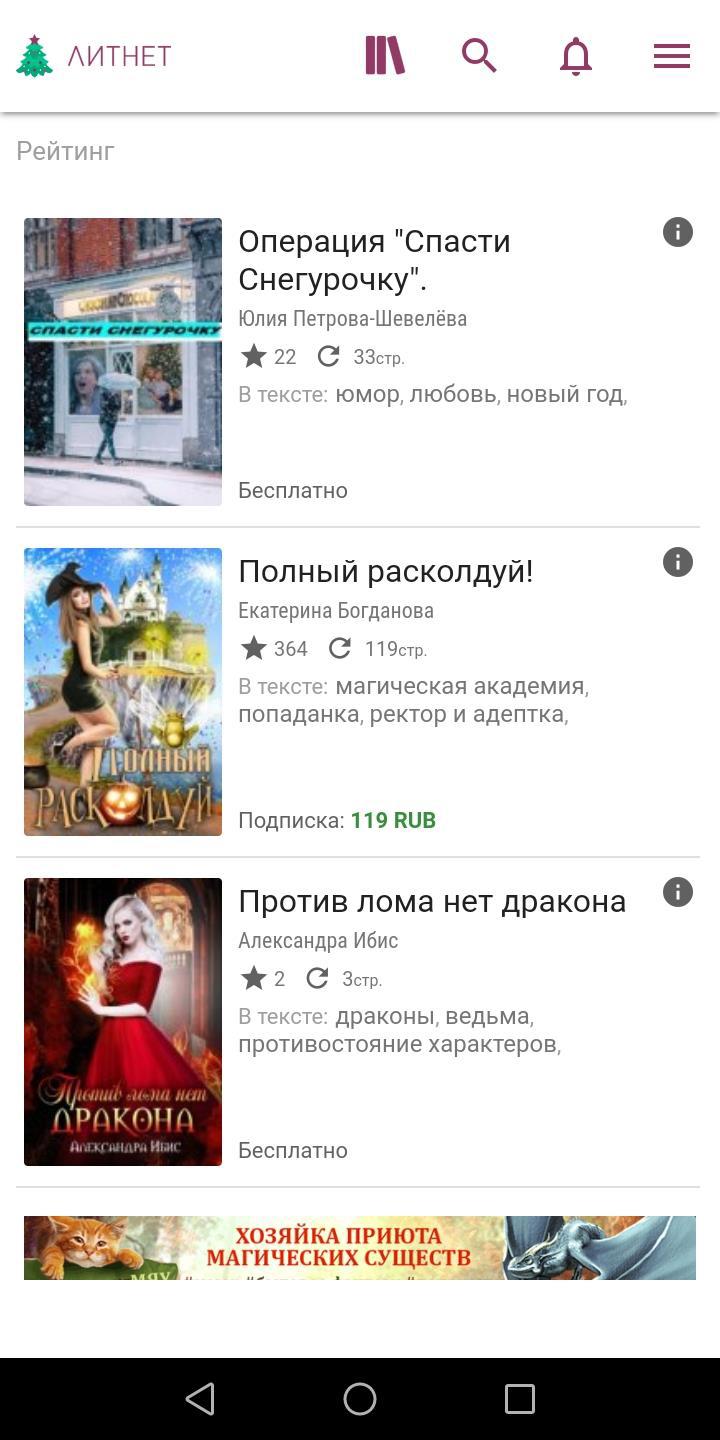This screenshot has height=1440, width=720.
Task: Open book 'Против лома нет дракона'
Action: 432,901
